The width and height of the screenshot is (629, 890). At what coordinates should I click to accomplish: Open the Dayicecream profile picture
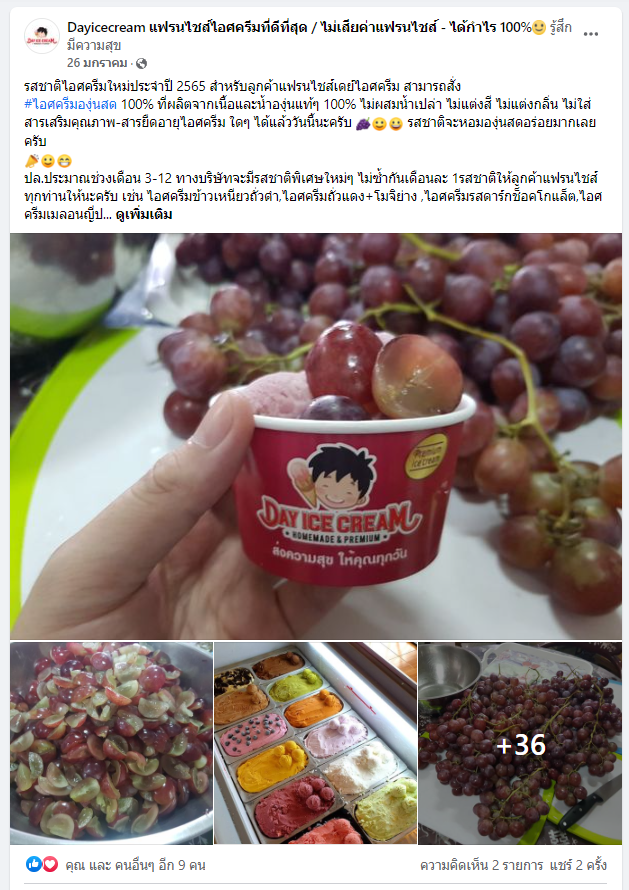pos(41,36)
